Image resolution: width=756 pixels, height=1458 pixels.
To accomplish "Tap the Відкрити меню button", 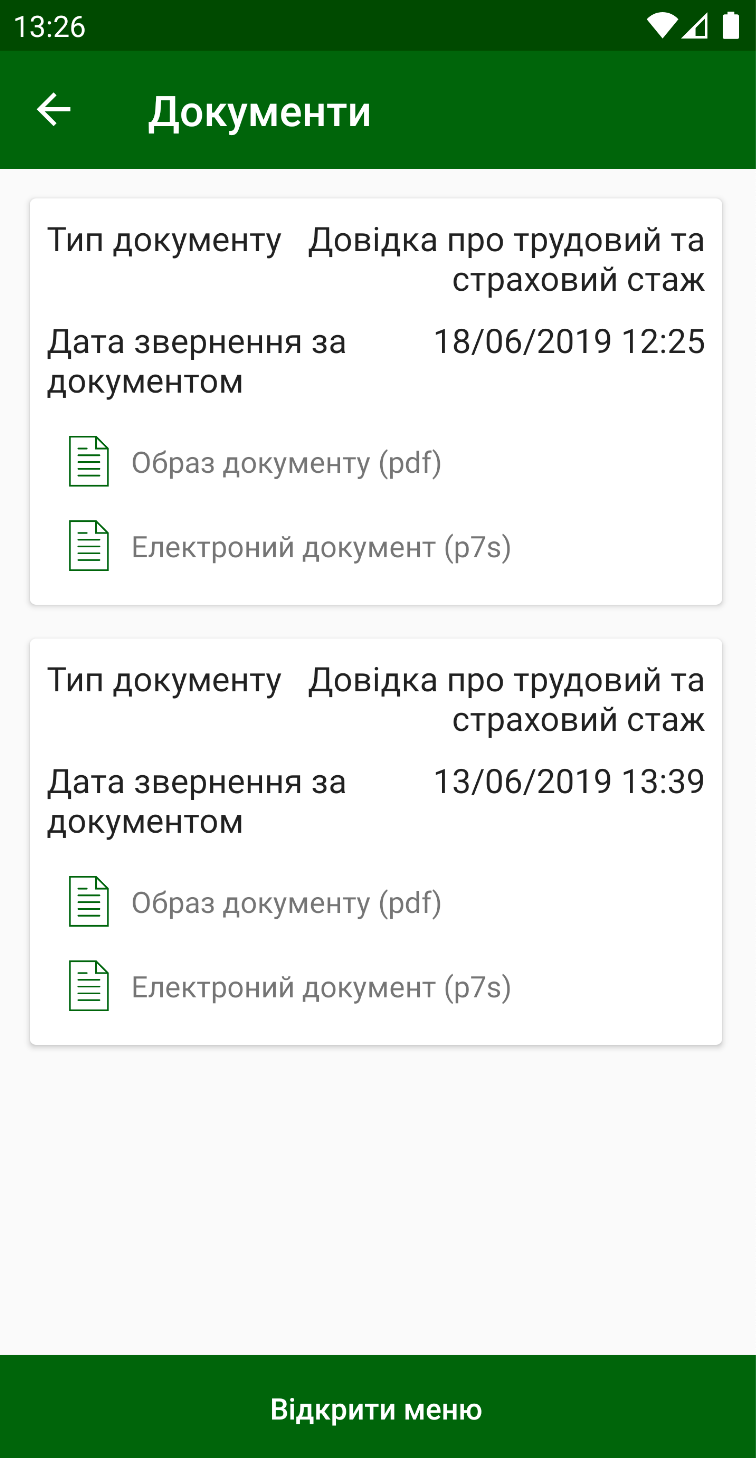I will pos(378,1407).
